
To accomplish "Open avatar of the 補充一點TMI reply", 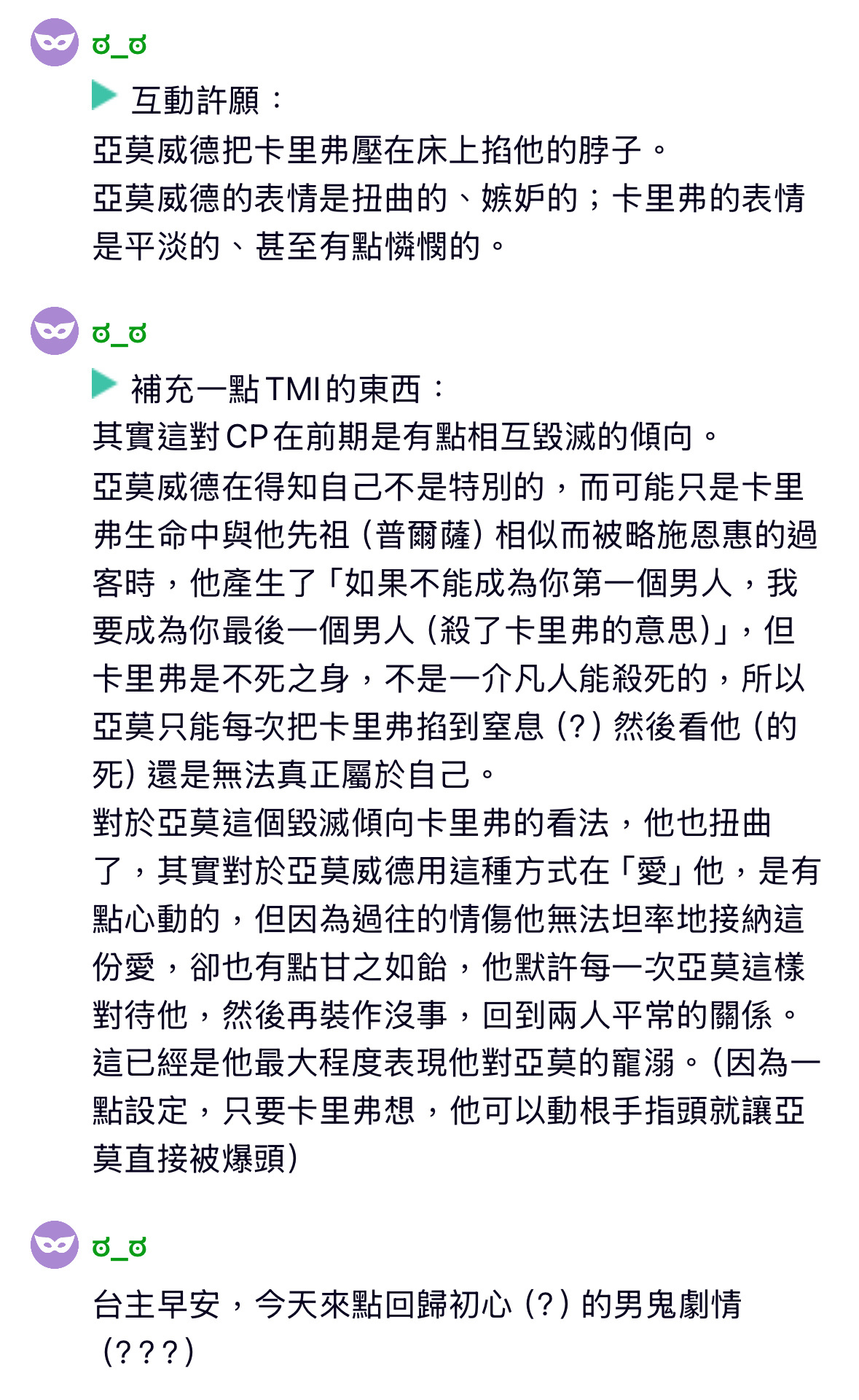I will 54,332.
